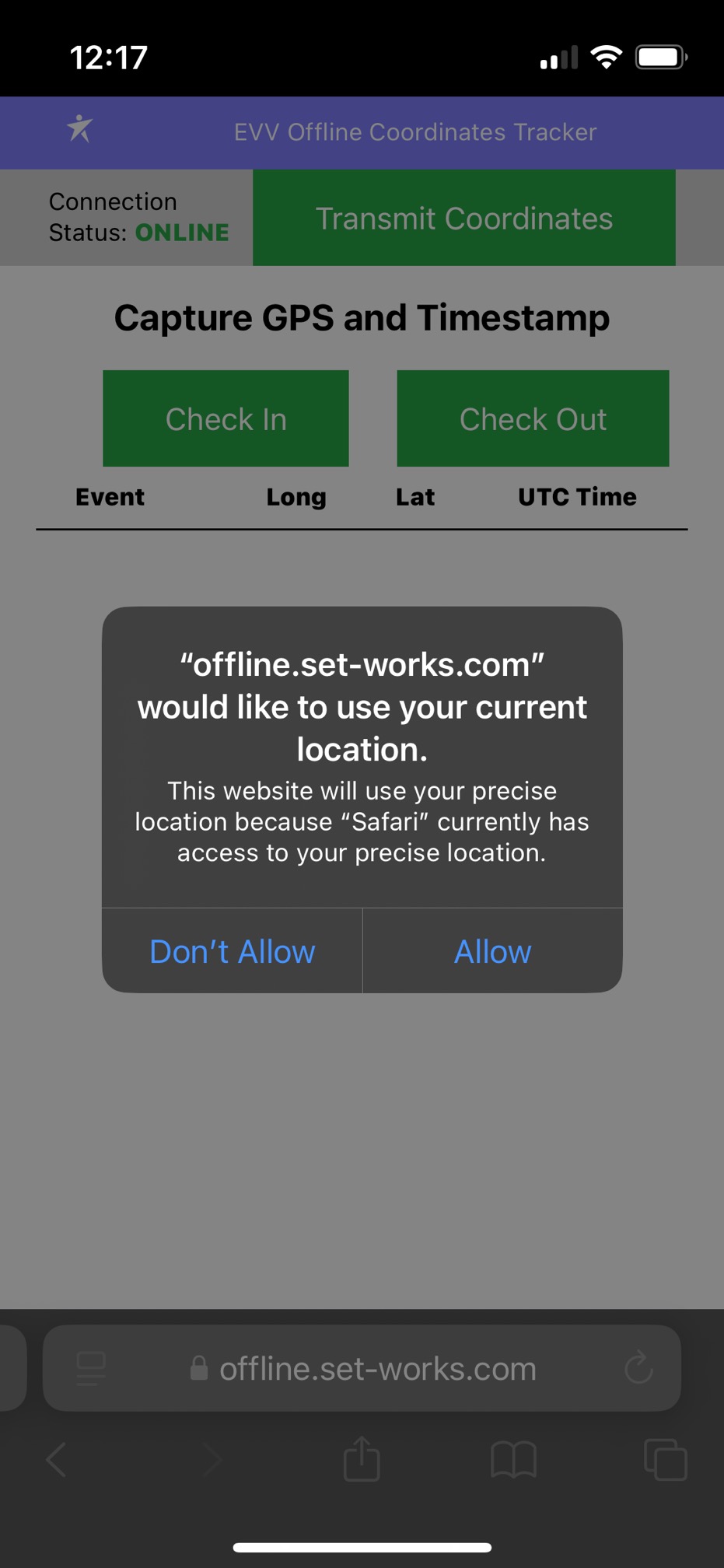
Task: Reload the page in Safari
Action: point(638,1367)
